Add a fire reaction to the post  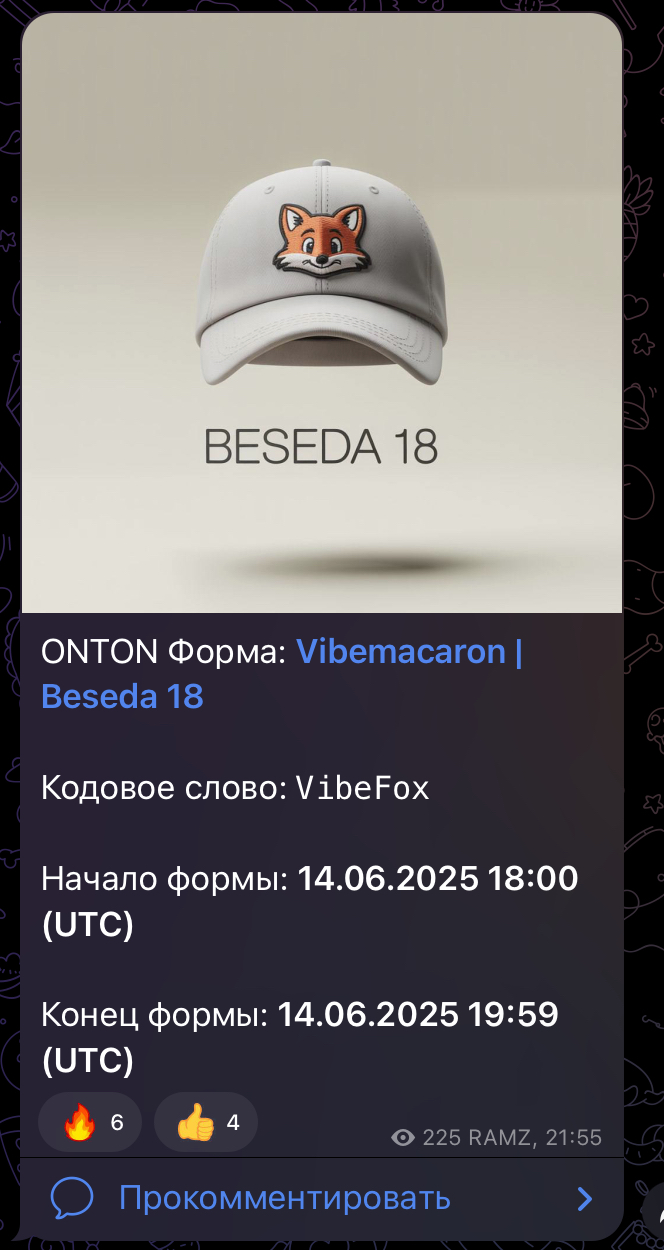tap(90, 1123)
